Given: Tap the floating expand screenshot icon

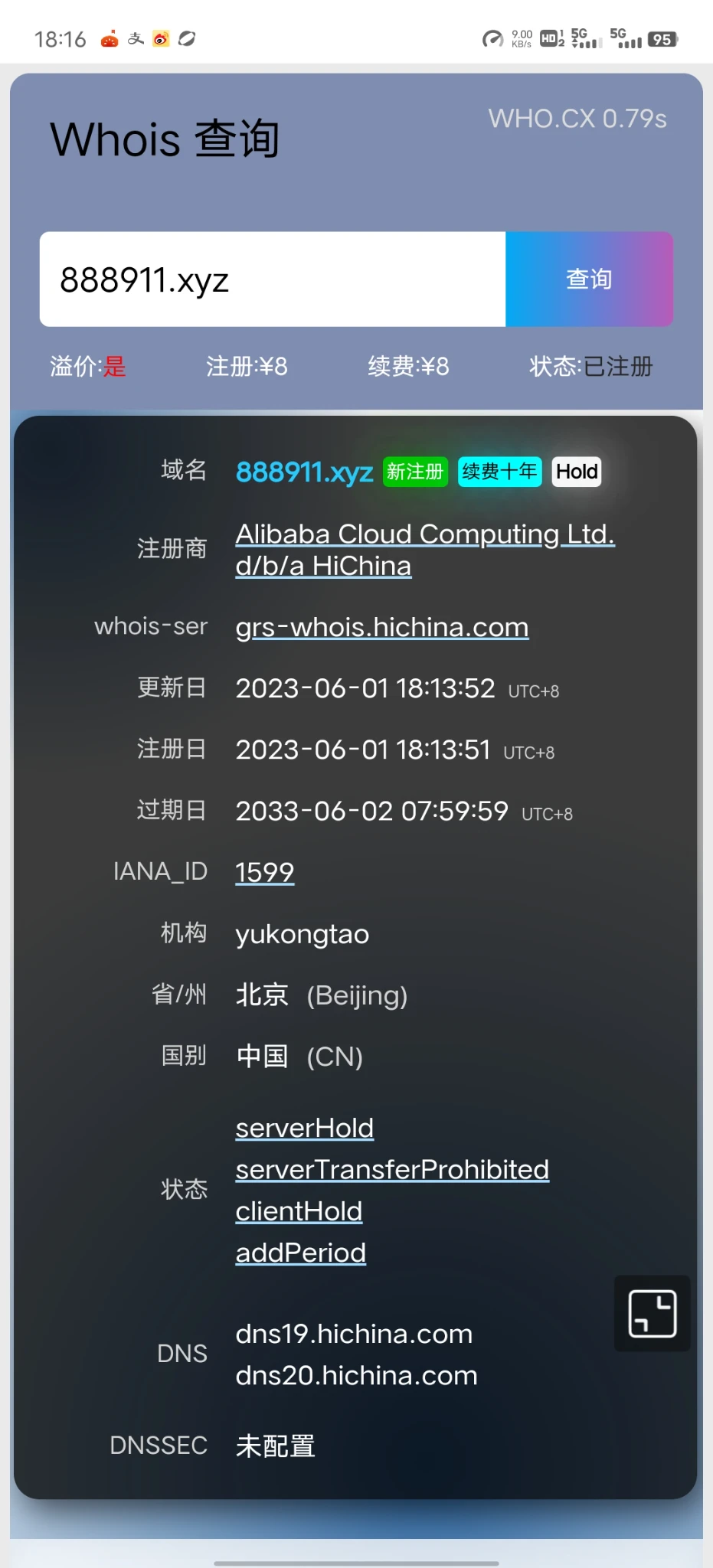Looking at the screenshot, I should 652,1313.
